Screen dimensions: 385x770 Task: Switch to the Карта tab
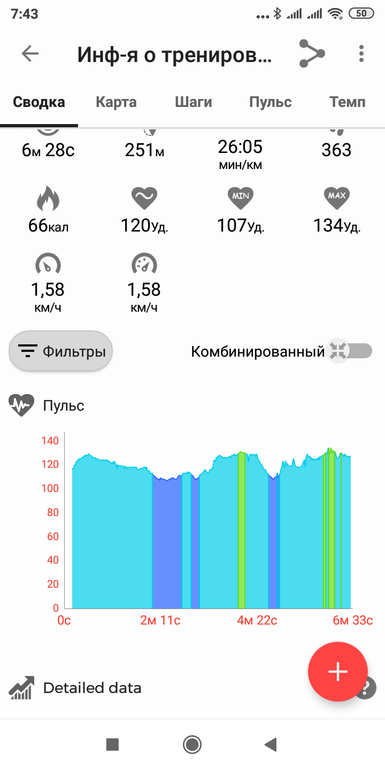(116, 102)
